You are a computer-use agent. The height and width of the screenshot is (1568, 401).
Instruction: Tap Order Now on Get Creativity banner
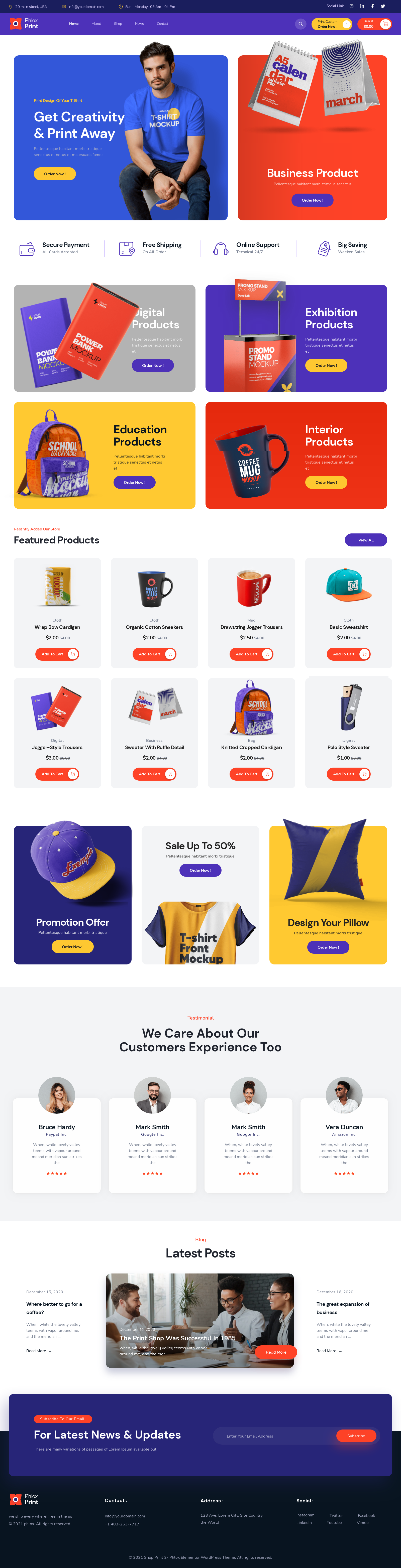(55, 174)
